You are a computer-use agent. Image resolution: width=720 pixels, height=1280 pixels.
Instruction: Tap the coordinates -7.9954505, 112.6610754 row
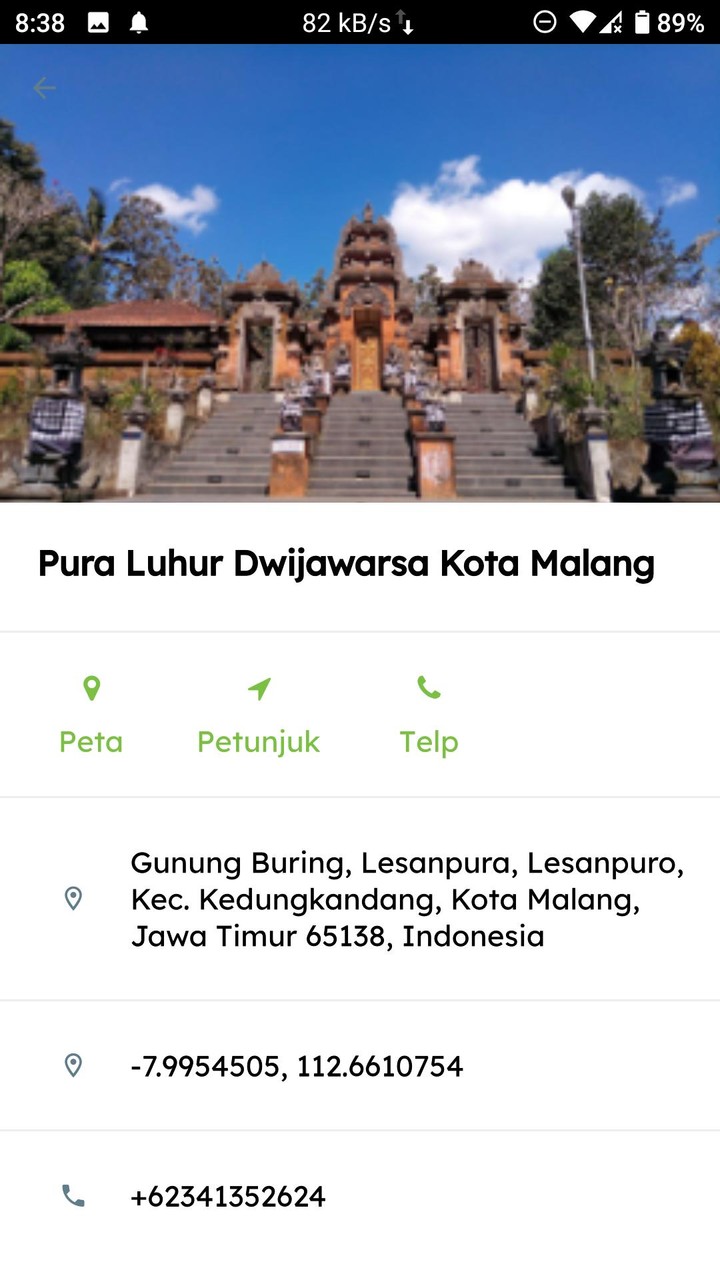tap(297, 1066)
